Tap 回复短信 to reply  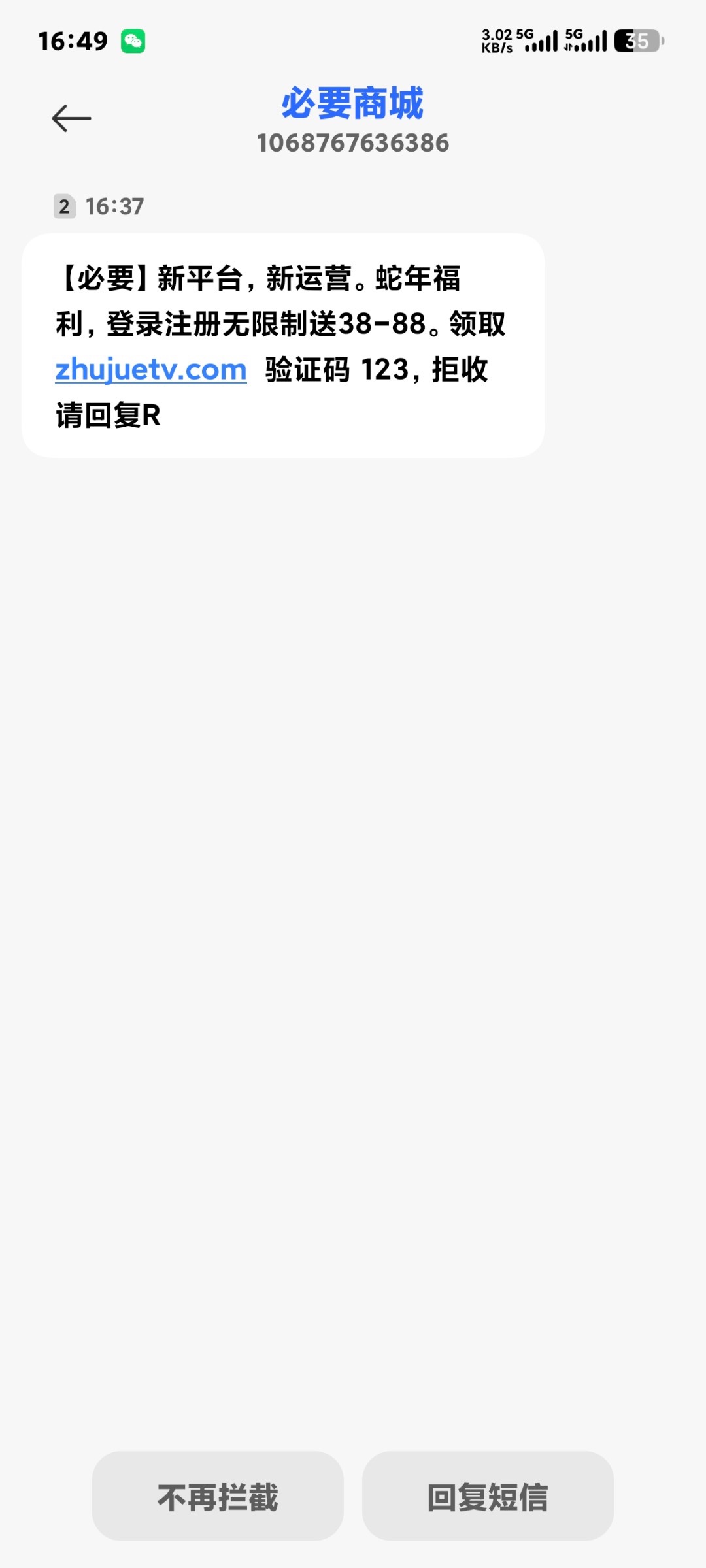488,1496
